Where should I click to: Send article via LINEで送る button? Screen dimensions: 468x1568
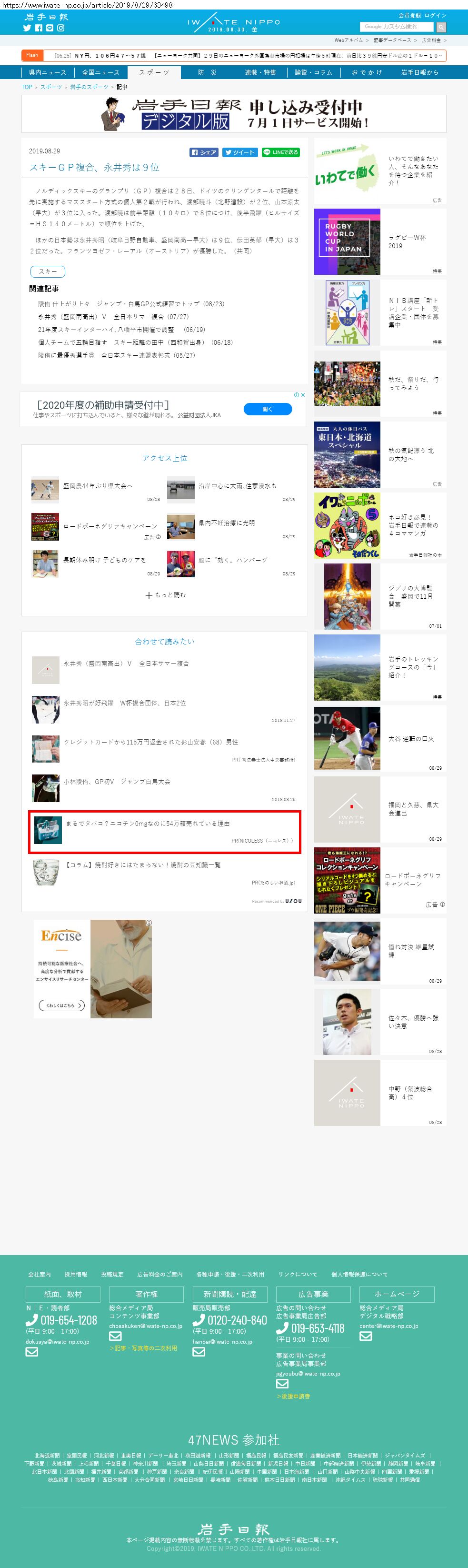(280, 152)
